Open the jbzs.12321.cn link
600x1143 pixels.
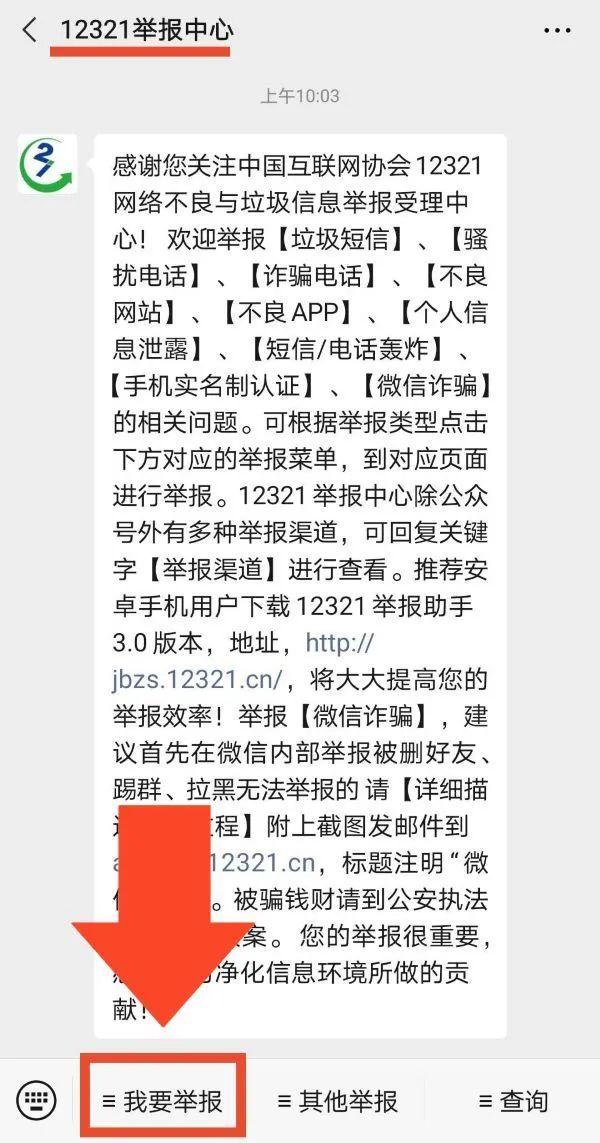pyautogui.click(x=198, y=679)
